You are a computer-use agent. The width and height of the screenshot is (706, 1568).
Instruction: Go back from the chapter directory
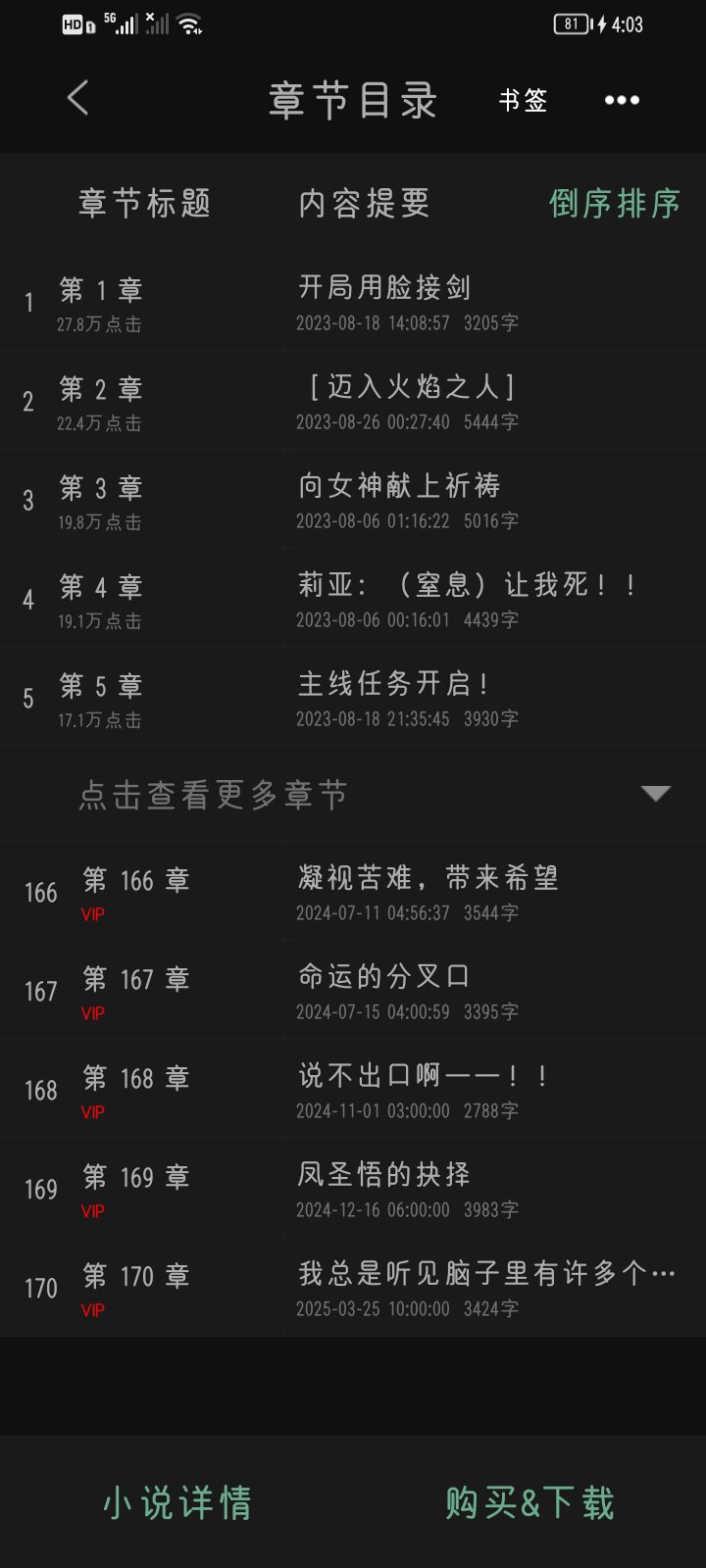click(x=78, y=99)
